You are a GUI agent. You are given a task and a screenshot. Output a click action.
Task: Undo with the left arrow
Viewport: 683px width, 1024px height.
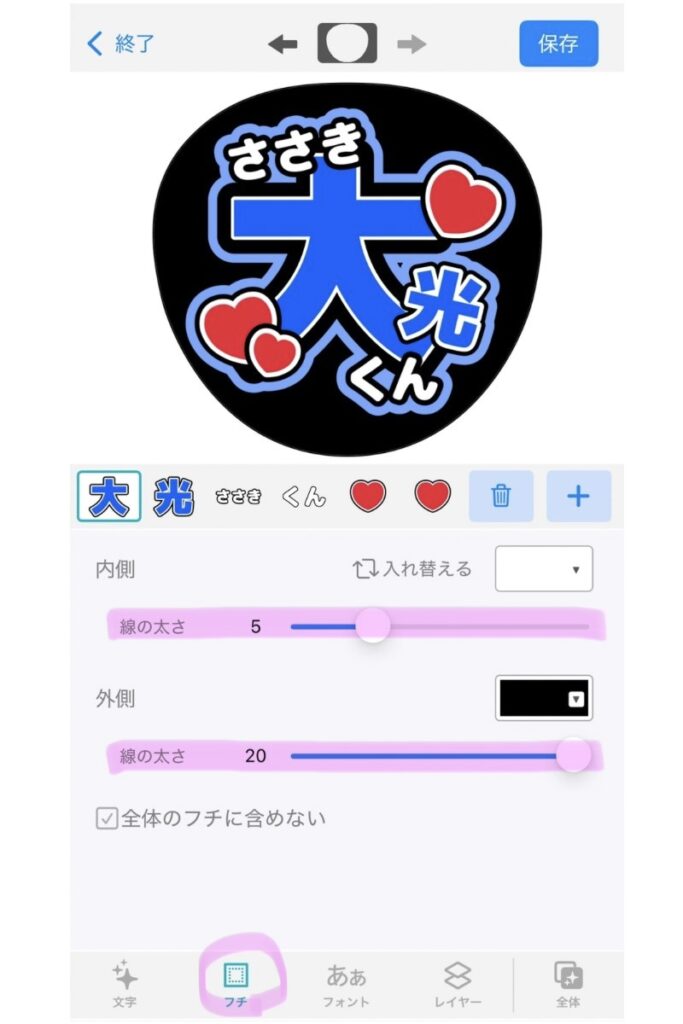(283, 44)
